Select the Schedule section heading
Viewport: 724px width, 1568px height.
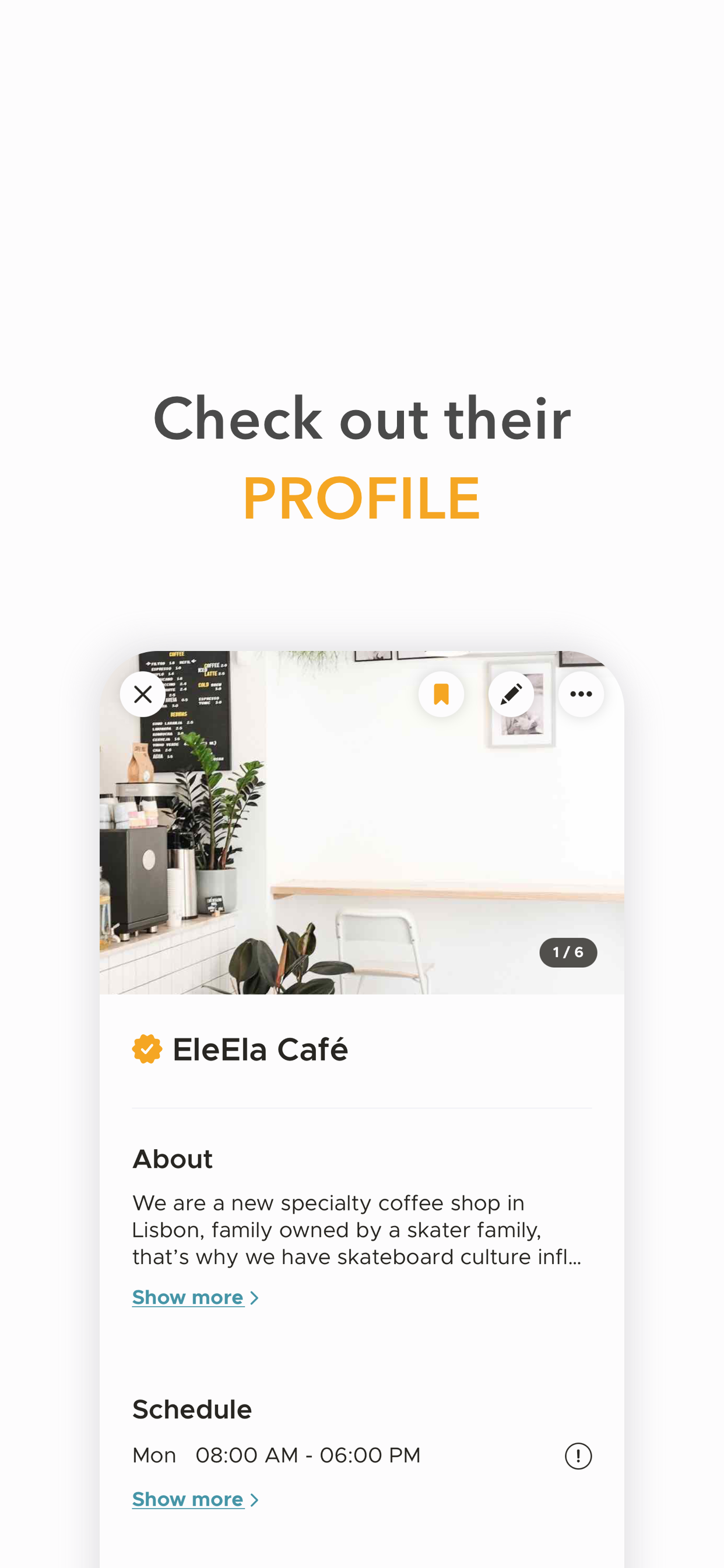coord(192,1409)
